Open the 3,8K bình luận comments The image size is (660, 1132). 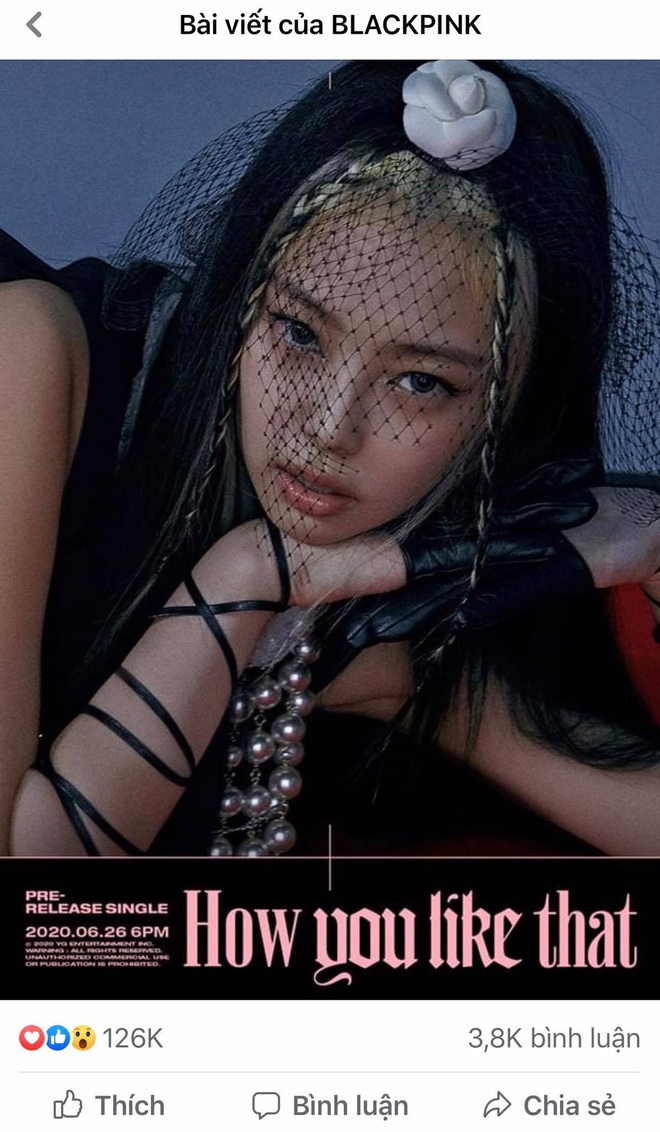click(x=553, y=1038)
